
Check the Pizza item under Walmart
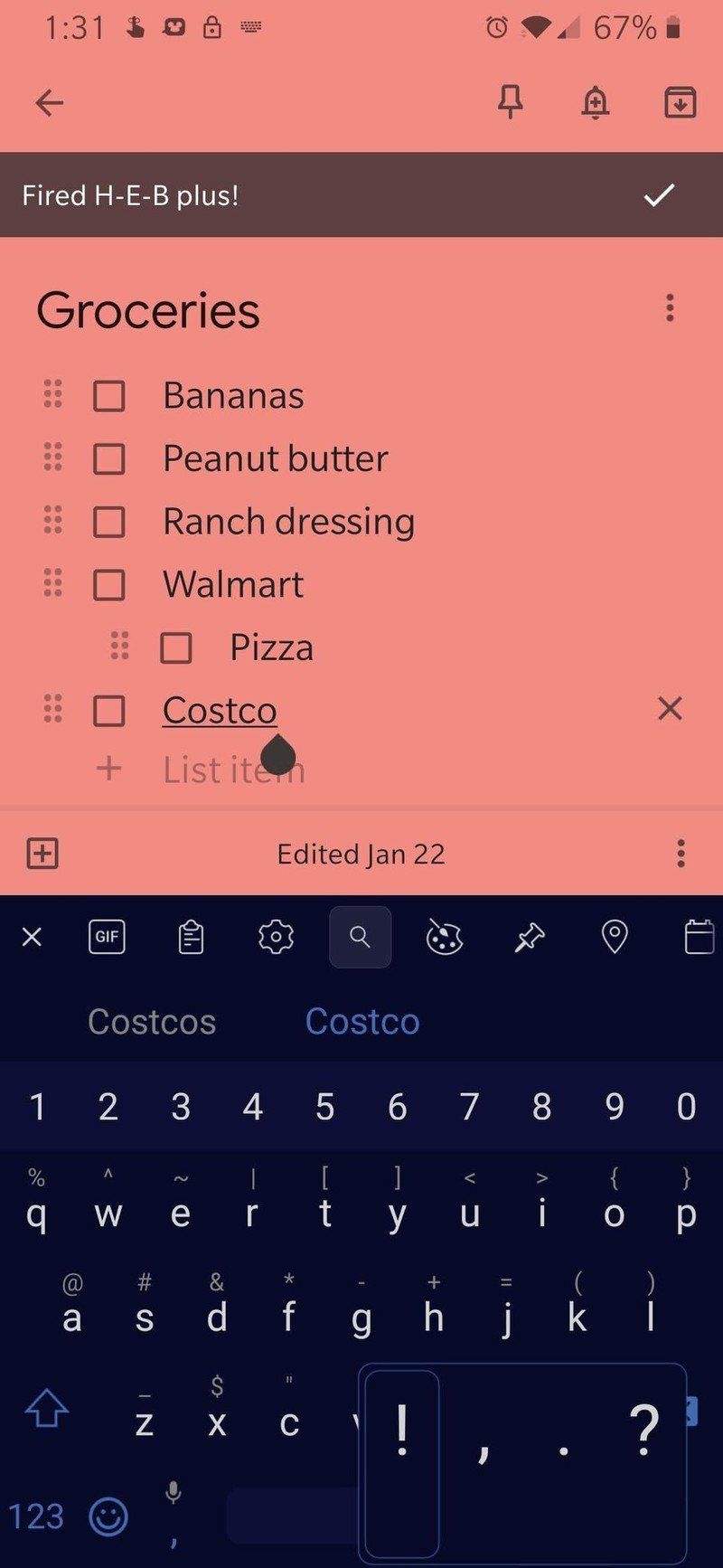pos(175,648)
